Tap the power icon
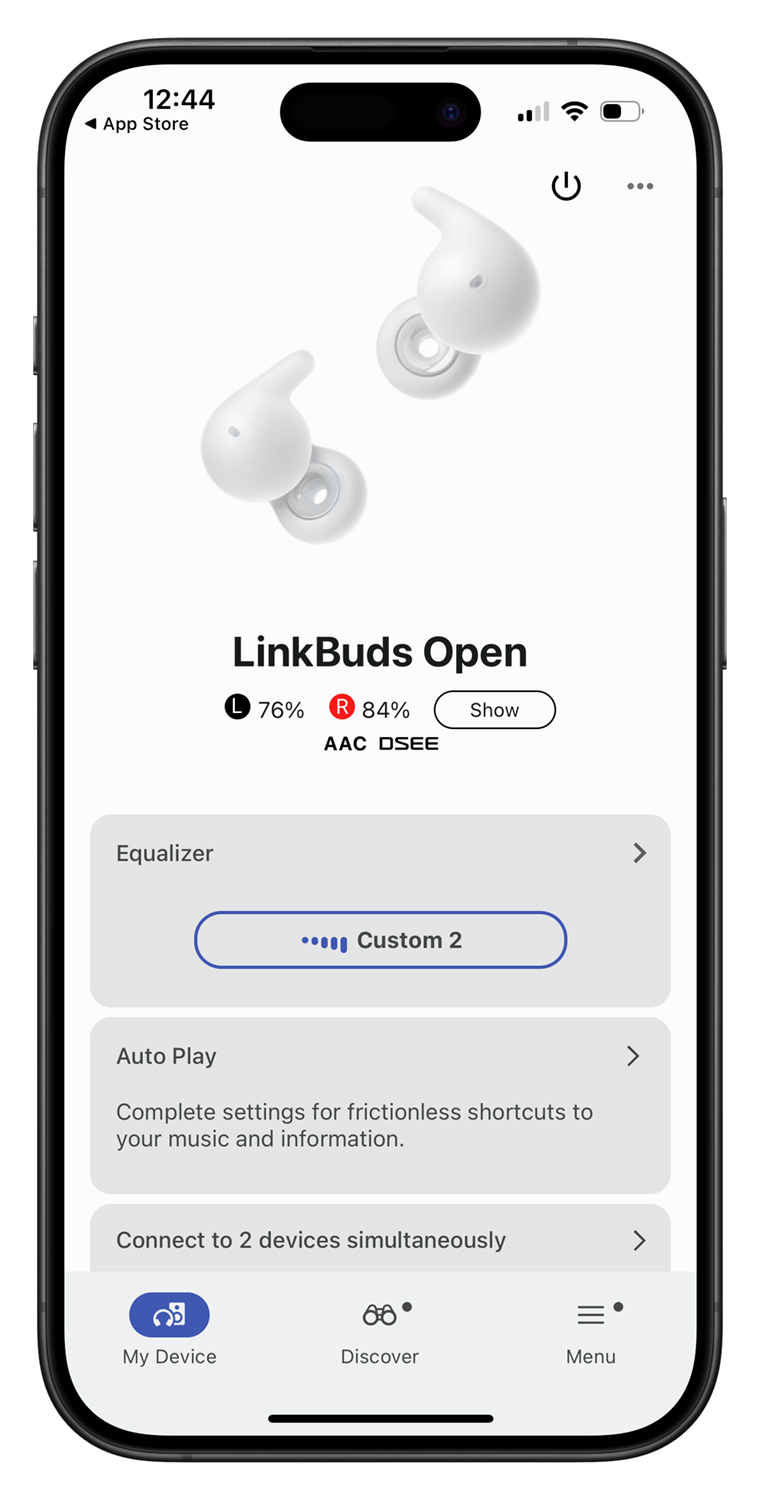This screenshot has height=1500, width=761. (x=566, y=186)
